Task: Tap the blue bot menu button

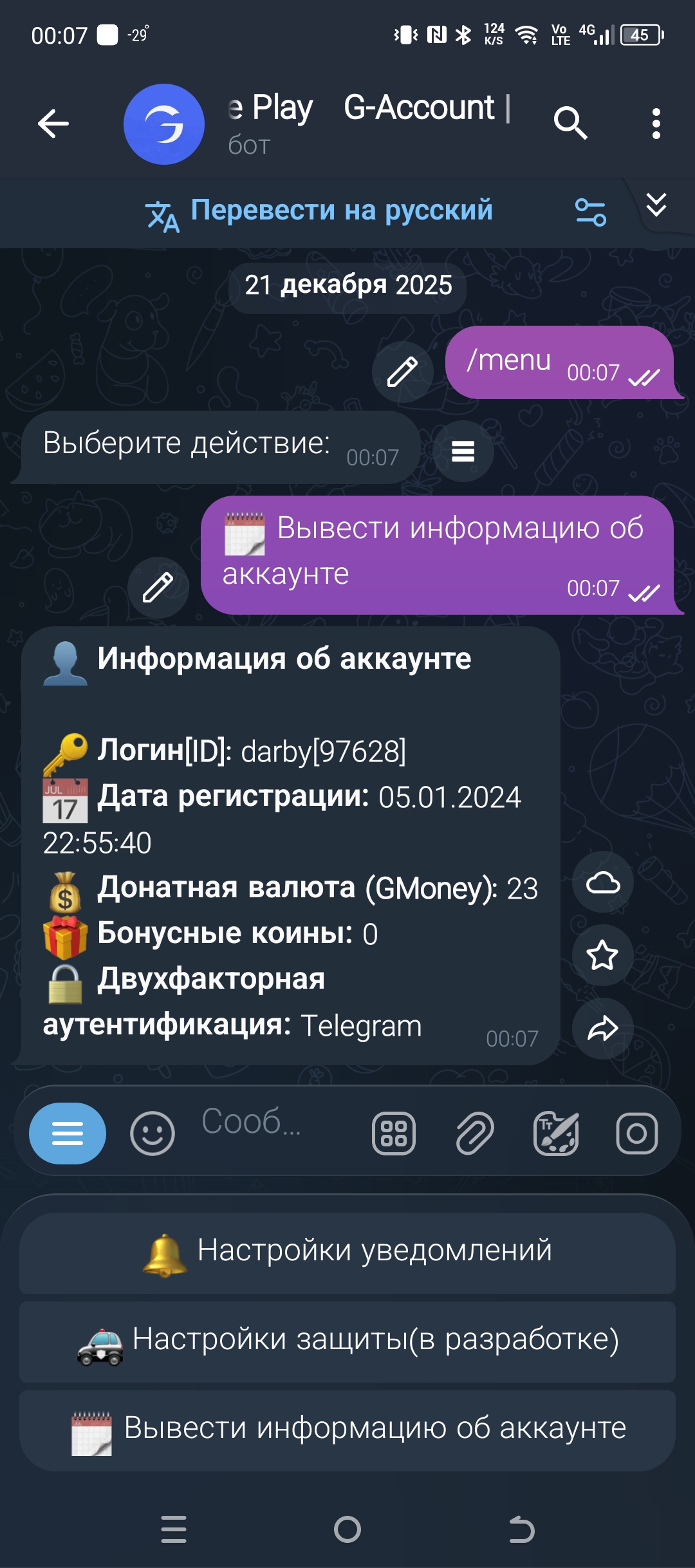Action: click(68, 1134)
